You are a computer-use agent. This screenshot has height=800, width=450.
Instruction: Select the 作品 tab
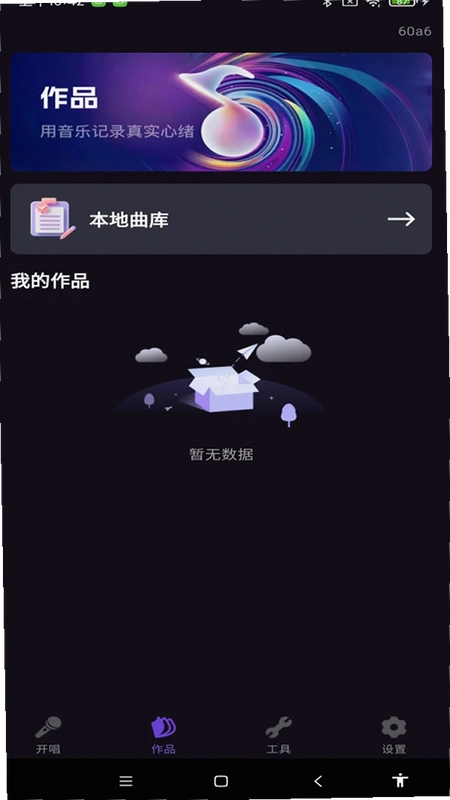pyautogui.click(x=163, y=735)
